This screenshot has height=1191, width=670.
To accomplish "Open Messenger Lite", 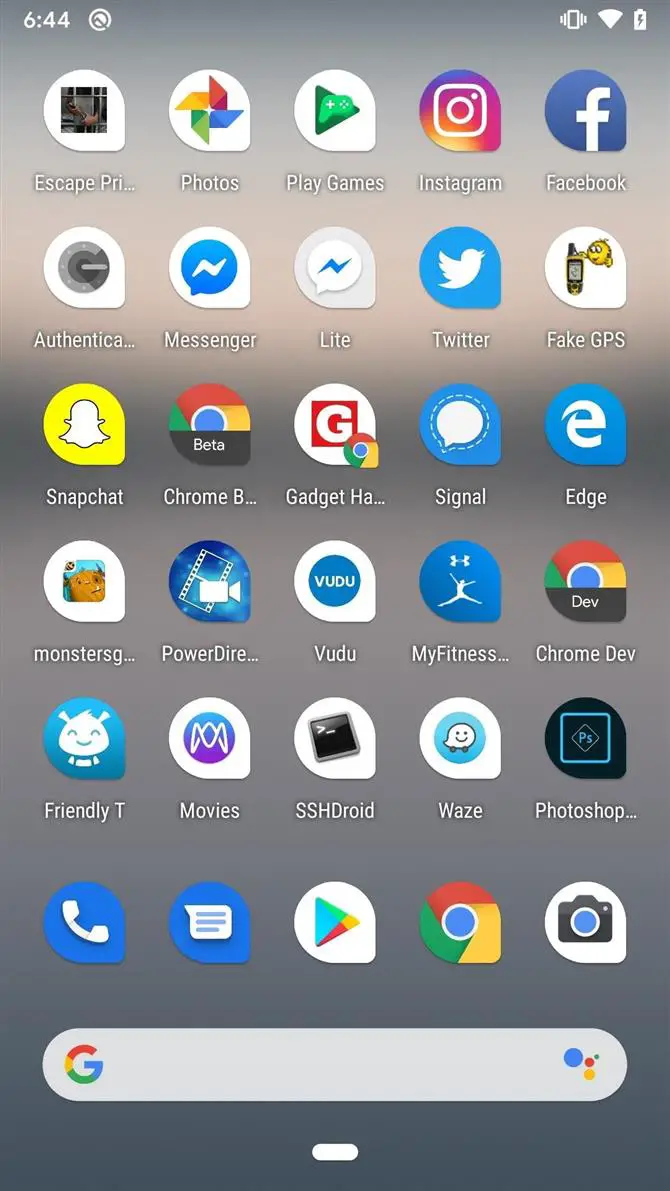I will coord(335,268).
